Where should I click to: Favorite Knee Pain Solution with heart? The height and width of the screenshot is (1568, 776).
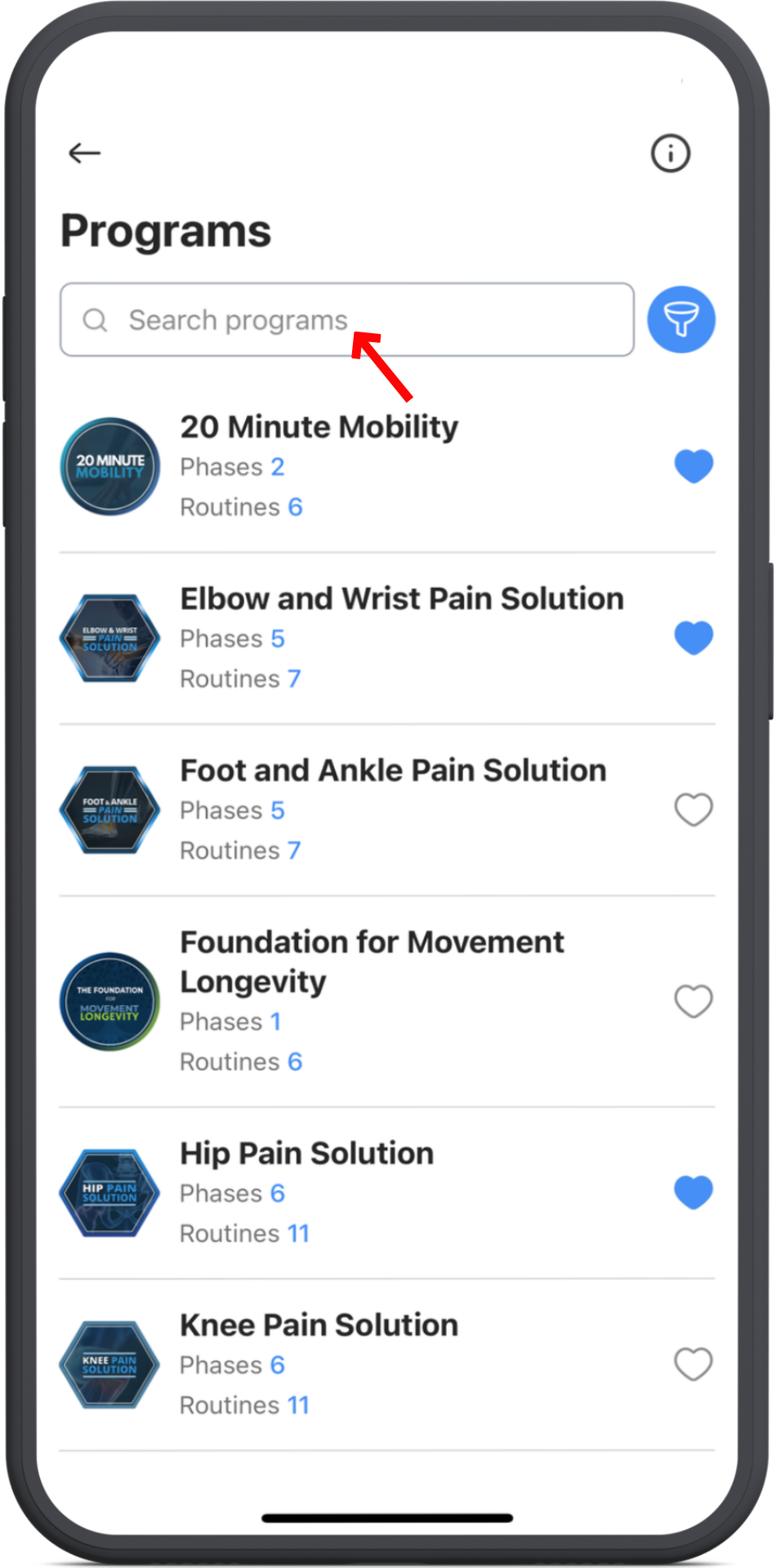(693, 1364)
